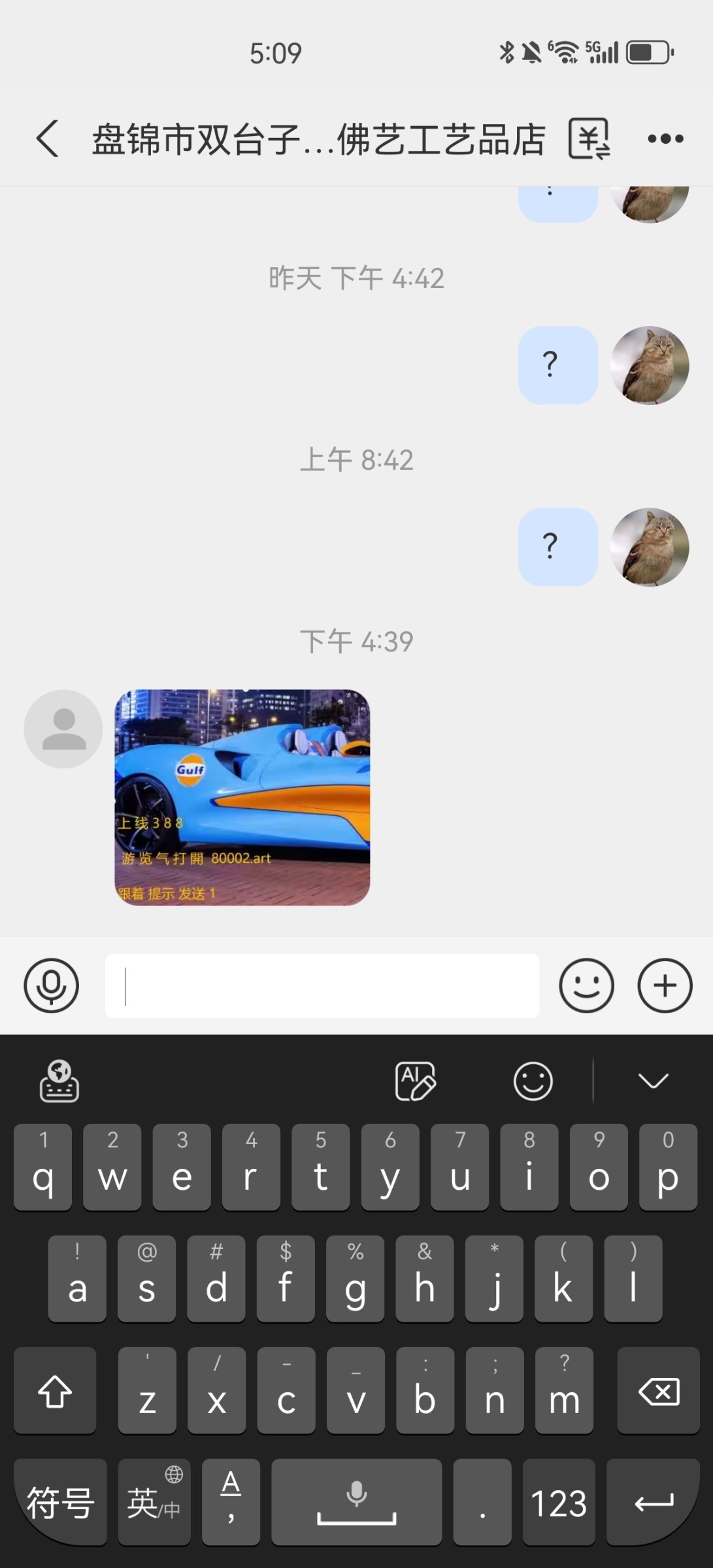Tap the keyboard backspace key

pos(658,1392)
